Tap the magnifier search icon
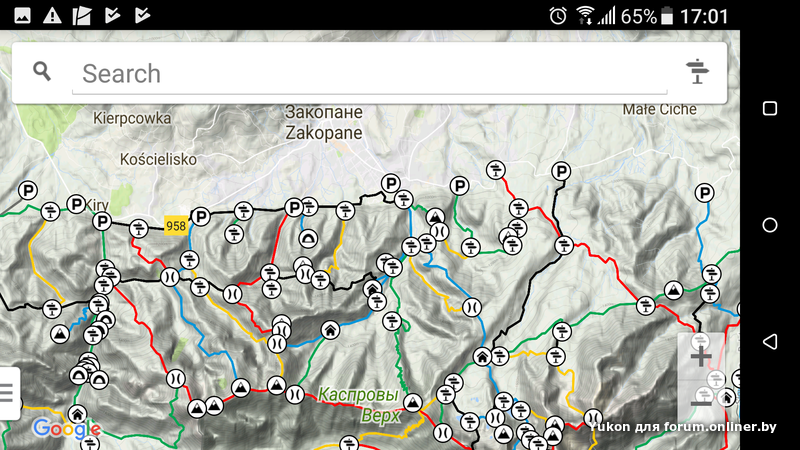The height and width of the screenshot is (450, 800). pos(41,71)
